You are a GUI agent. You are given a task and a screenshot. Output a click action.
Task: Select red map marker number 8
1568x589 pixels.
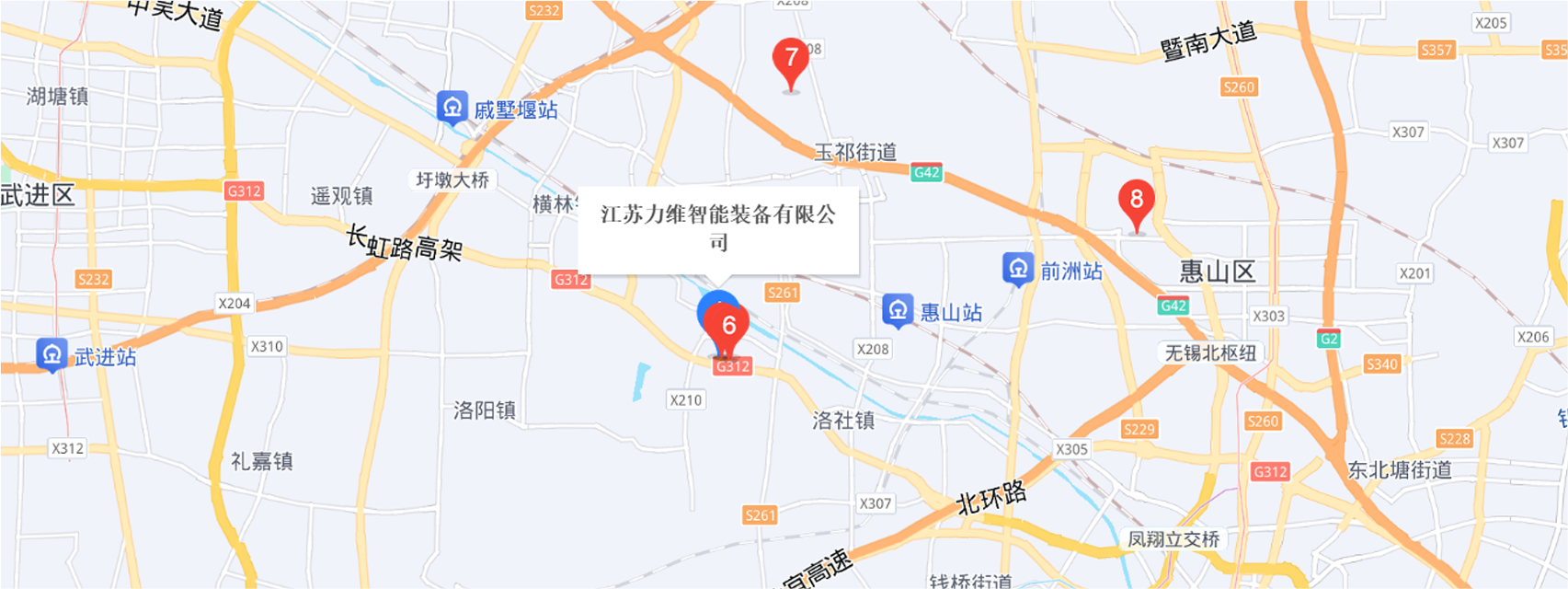pyautogui.click(x=1136, y=200)
